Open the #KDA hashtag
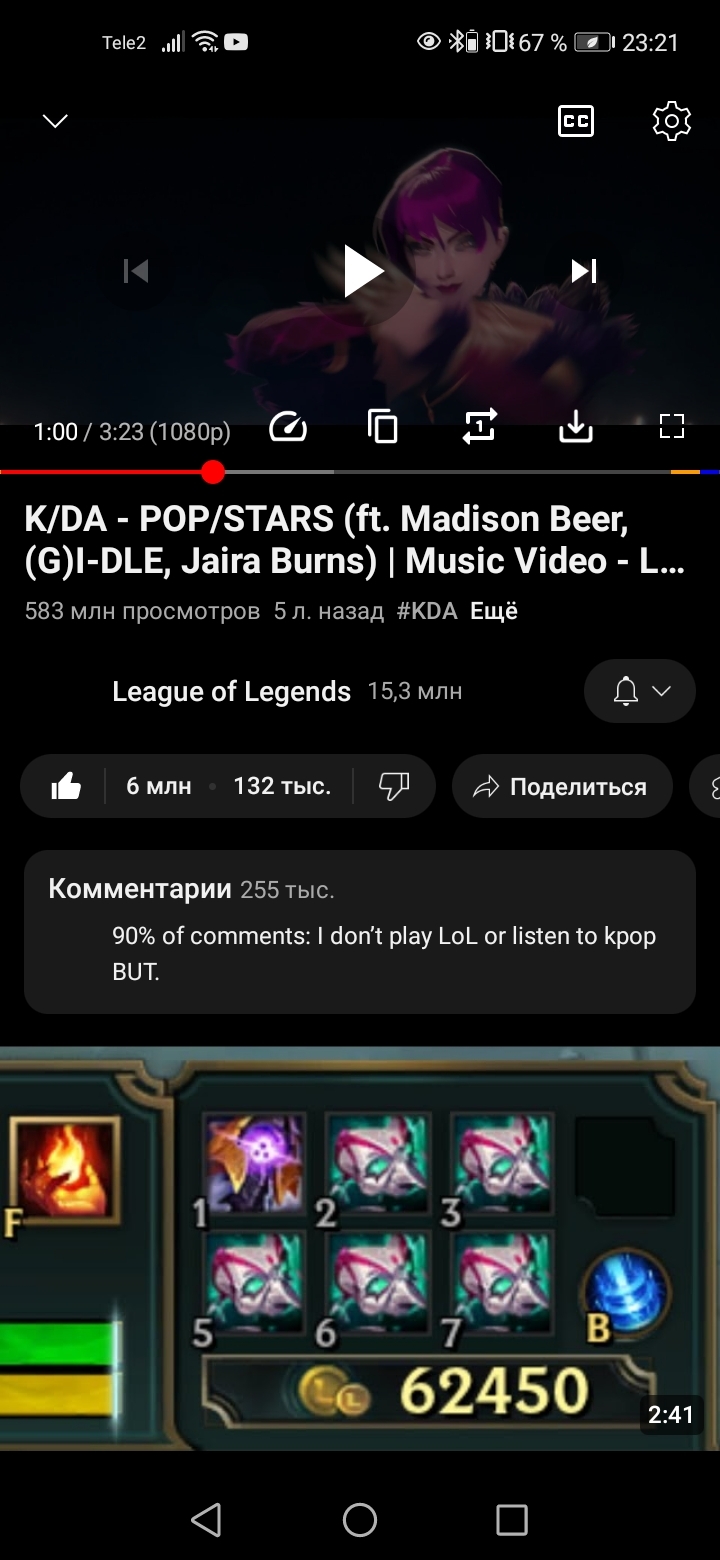This screenshot has width=720, height=1560. point(427,611)
